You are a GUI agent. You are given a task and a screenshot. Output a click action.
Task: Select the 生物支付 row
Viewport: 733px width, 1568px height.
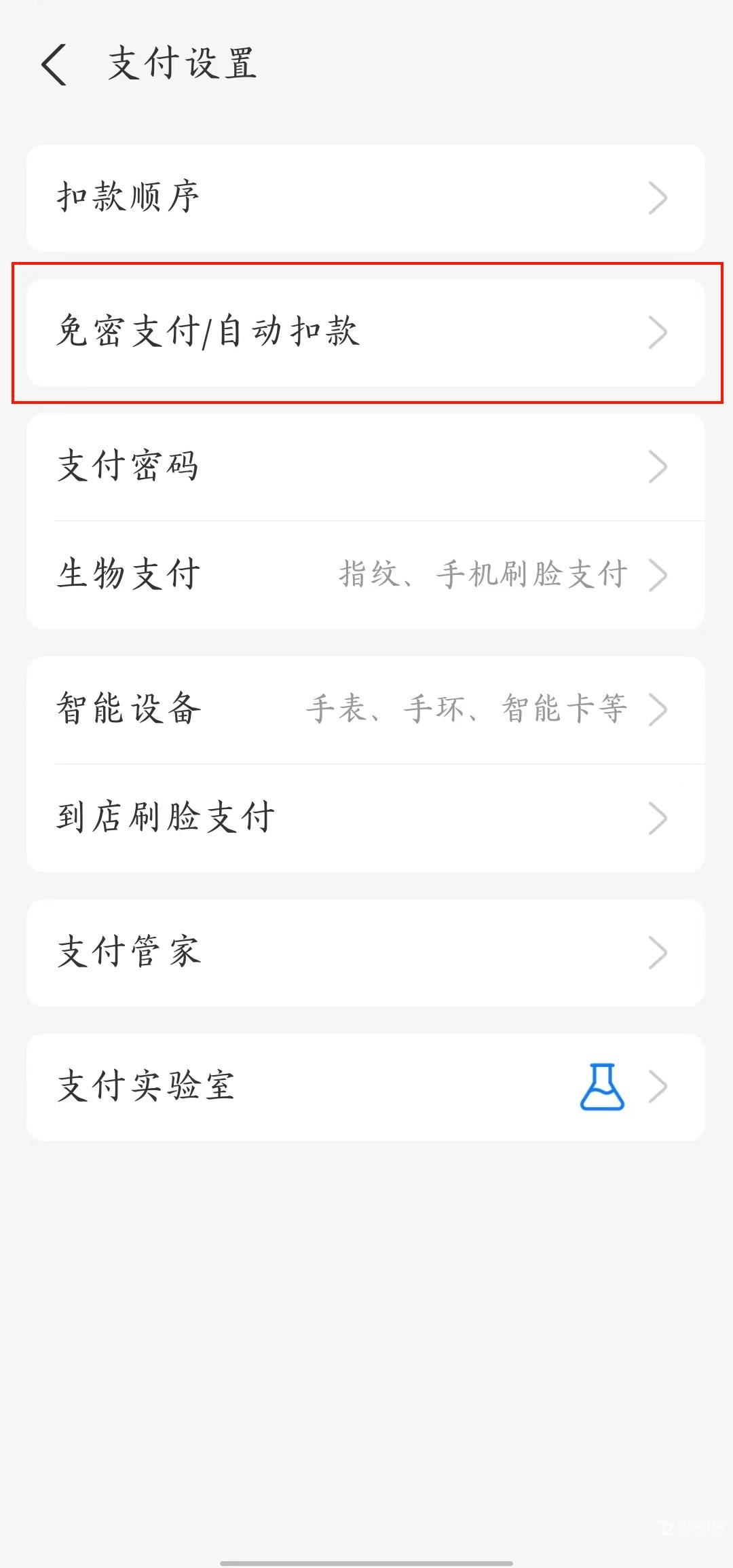365,574
